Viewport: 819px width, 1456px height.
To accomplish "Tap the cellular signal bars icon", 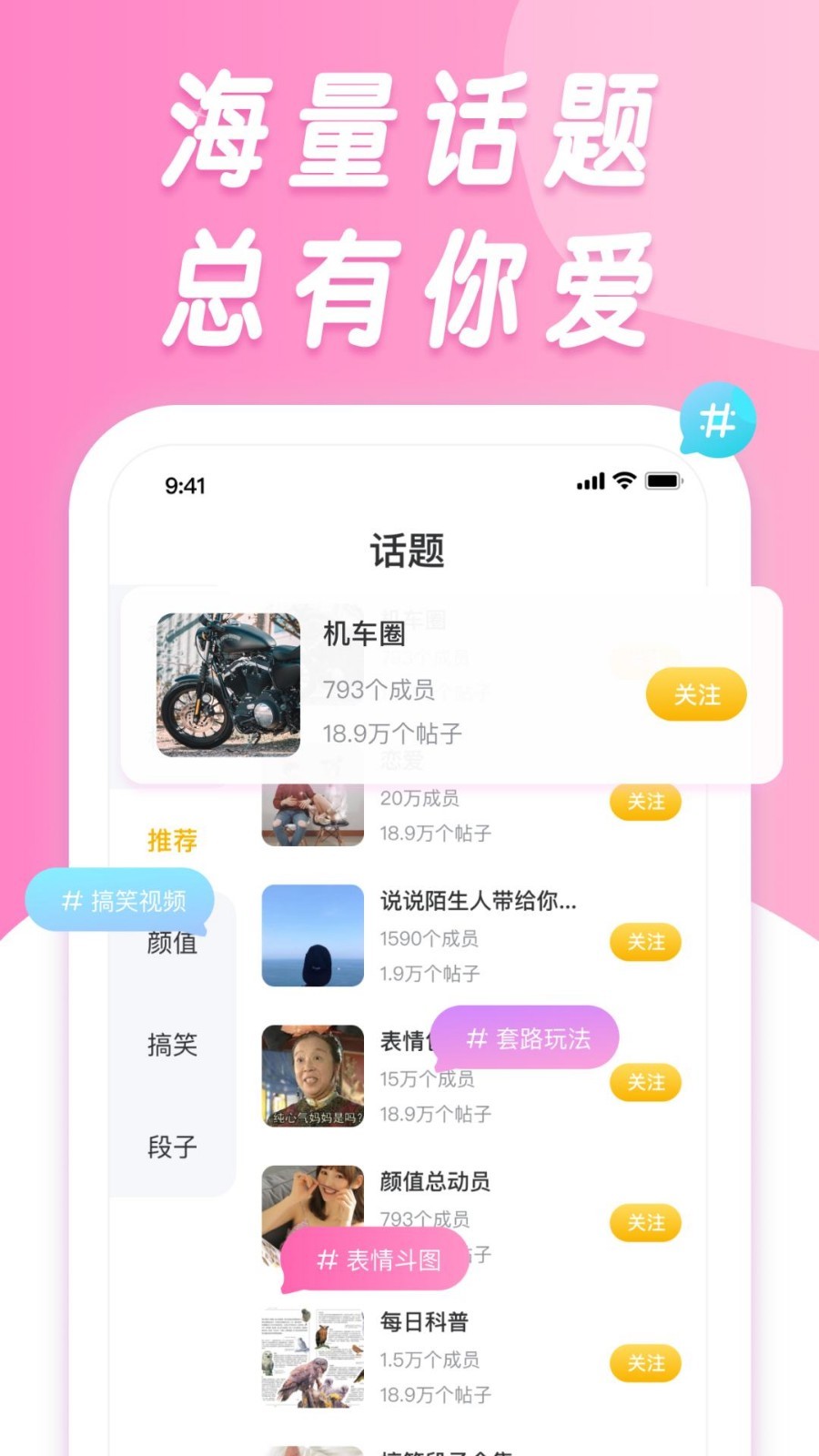I will pyautogui.click(x=590, y=480).
